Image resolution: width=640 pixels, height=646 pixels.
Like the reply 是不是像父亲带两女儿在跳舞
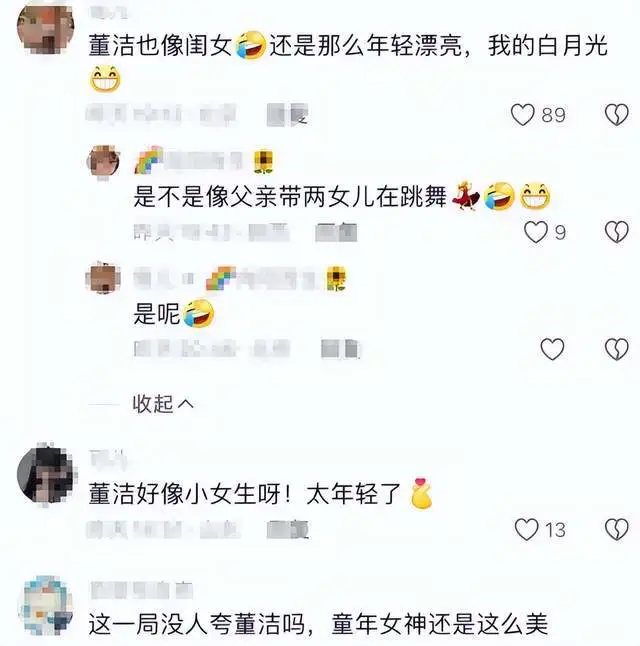[x=537, y=232]
